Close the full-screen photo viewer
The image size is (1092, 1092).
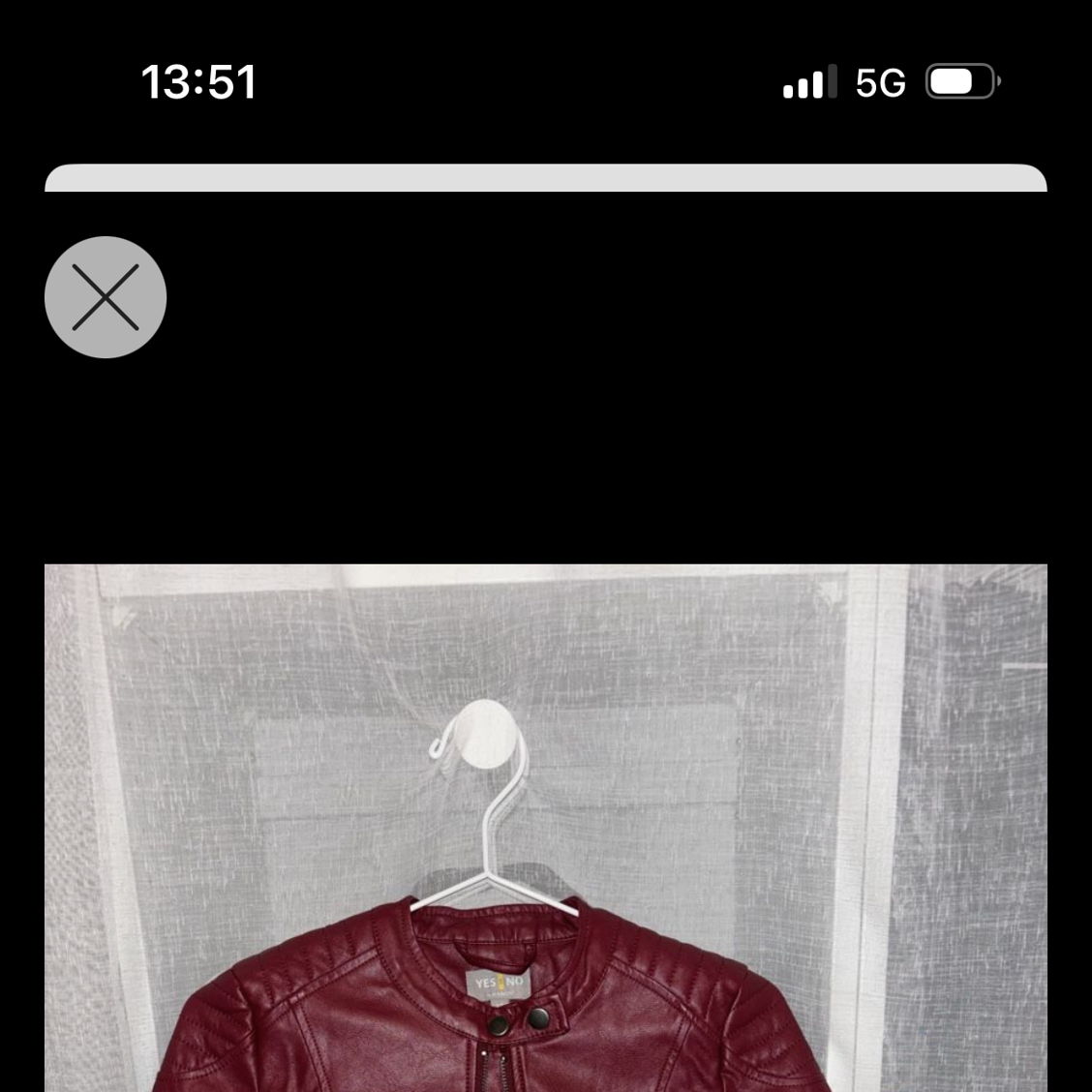tap(106, 297)
